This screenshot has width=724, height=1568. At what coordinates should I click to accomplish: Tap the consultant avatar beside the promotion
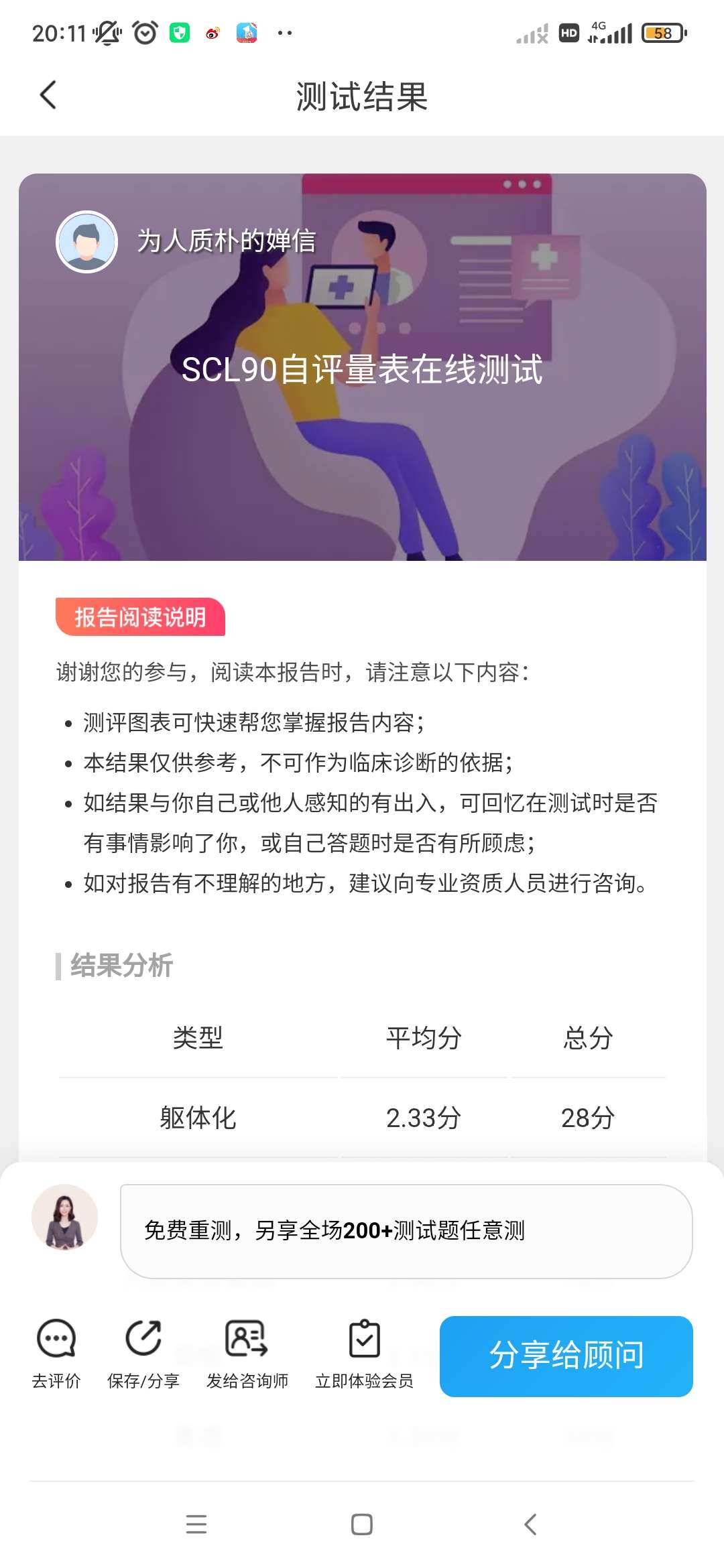(65, 1218)
